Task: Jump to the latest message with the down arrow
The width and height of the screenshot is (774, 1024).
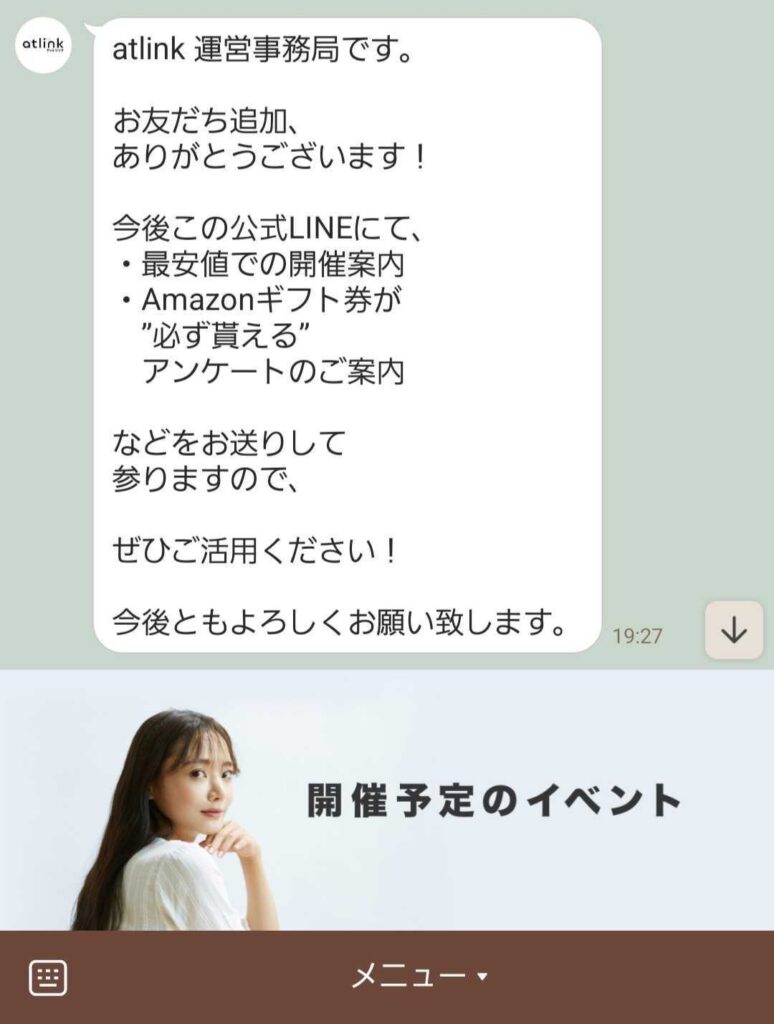Action: [734, 631]
